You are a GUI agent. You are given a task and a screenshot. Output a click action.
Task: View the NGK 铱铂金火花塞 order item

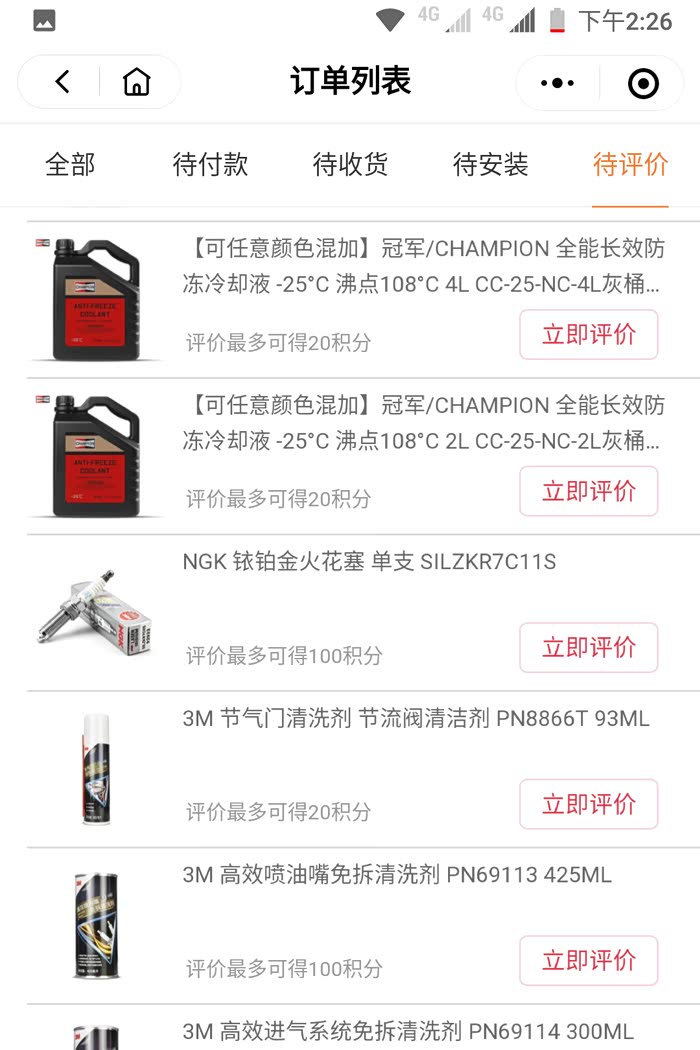pyautogui.click(x=369, y=562)
